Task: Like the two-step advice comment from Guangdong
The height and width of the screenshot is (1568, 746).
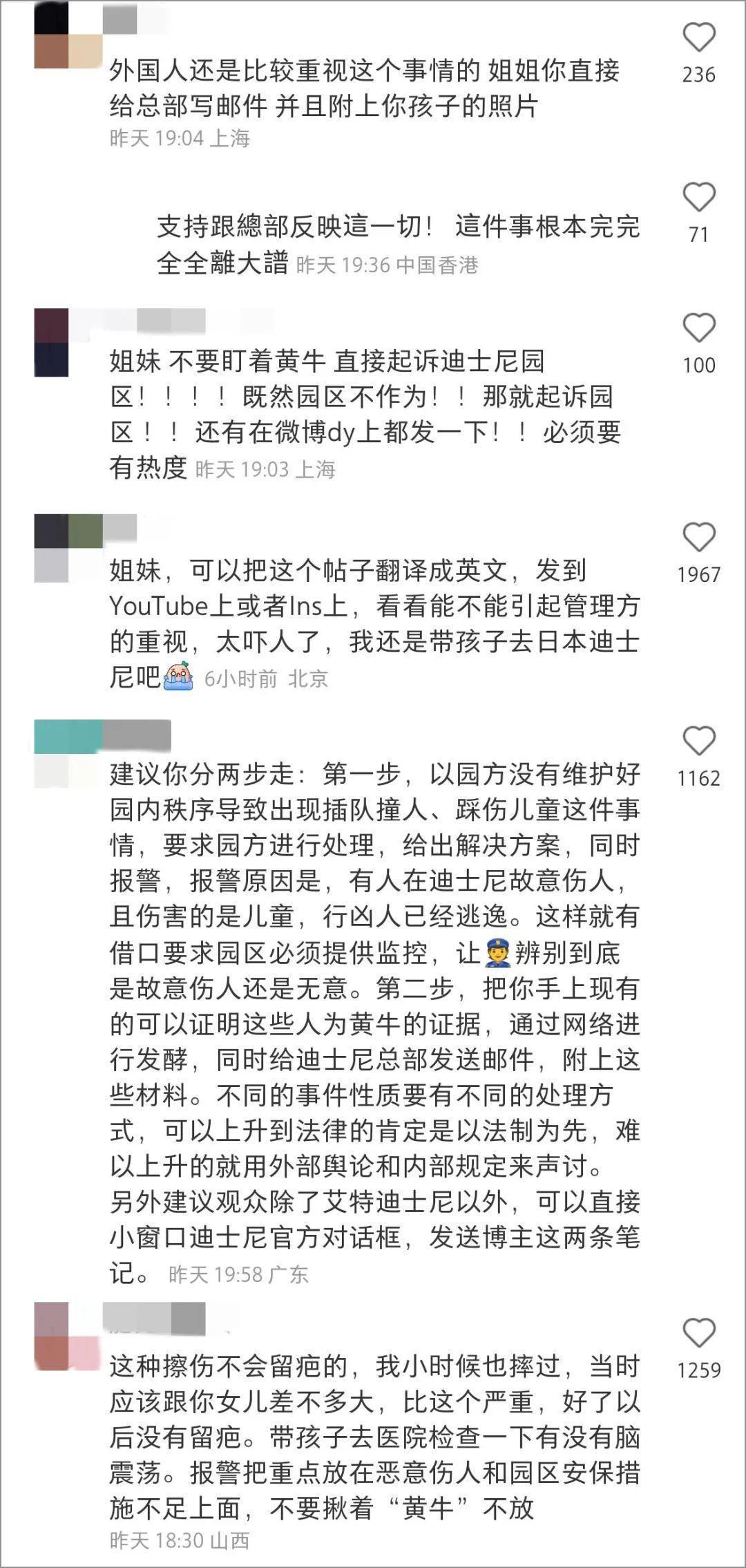Action: [x=698, y=742]
